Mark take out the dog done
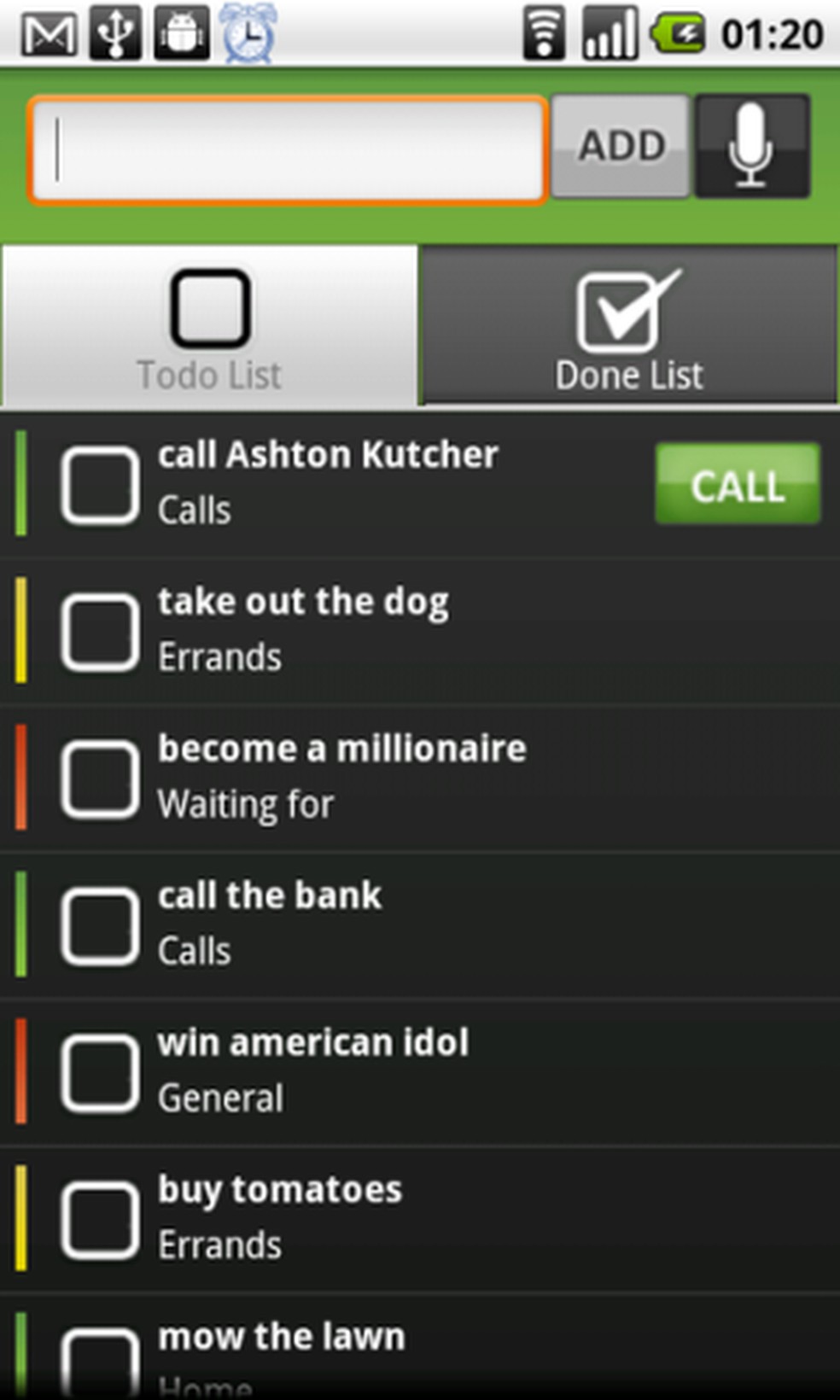The height and width of the screenshot is (1400, 840). pos(100,632)
